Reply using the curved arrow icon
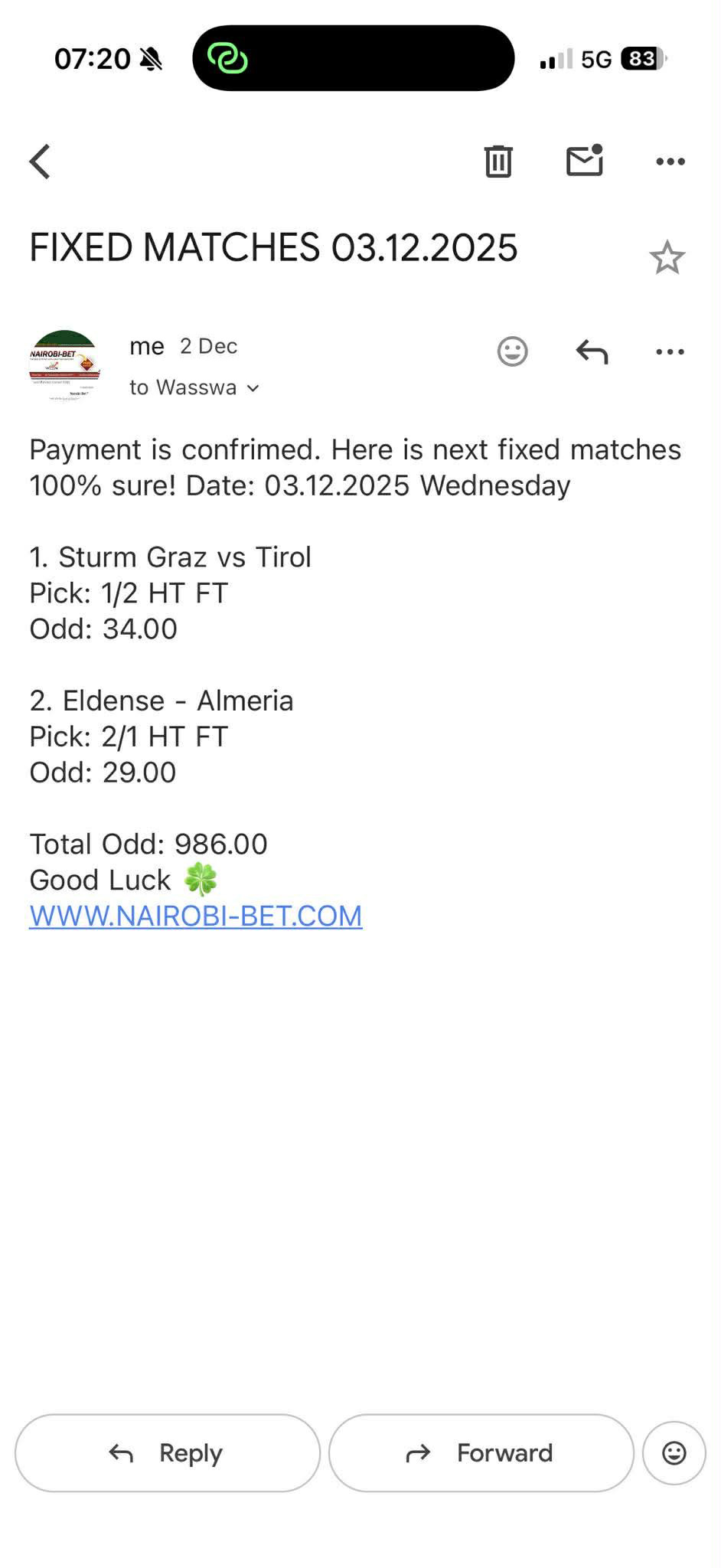The image size is (721, 1568). coord(590,351)
